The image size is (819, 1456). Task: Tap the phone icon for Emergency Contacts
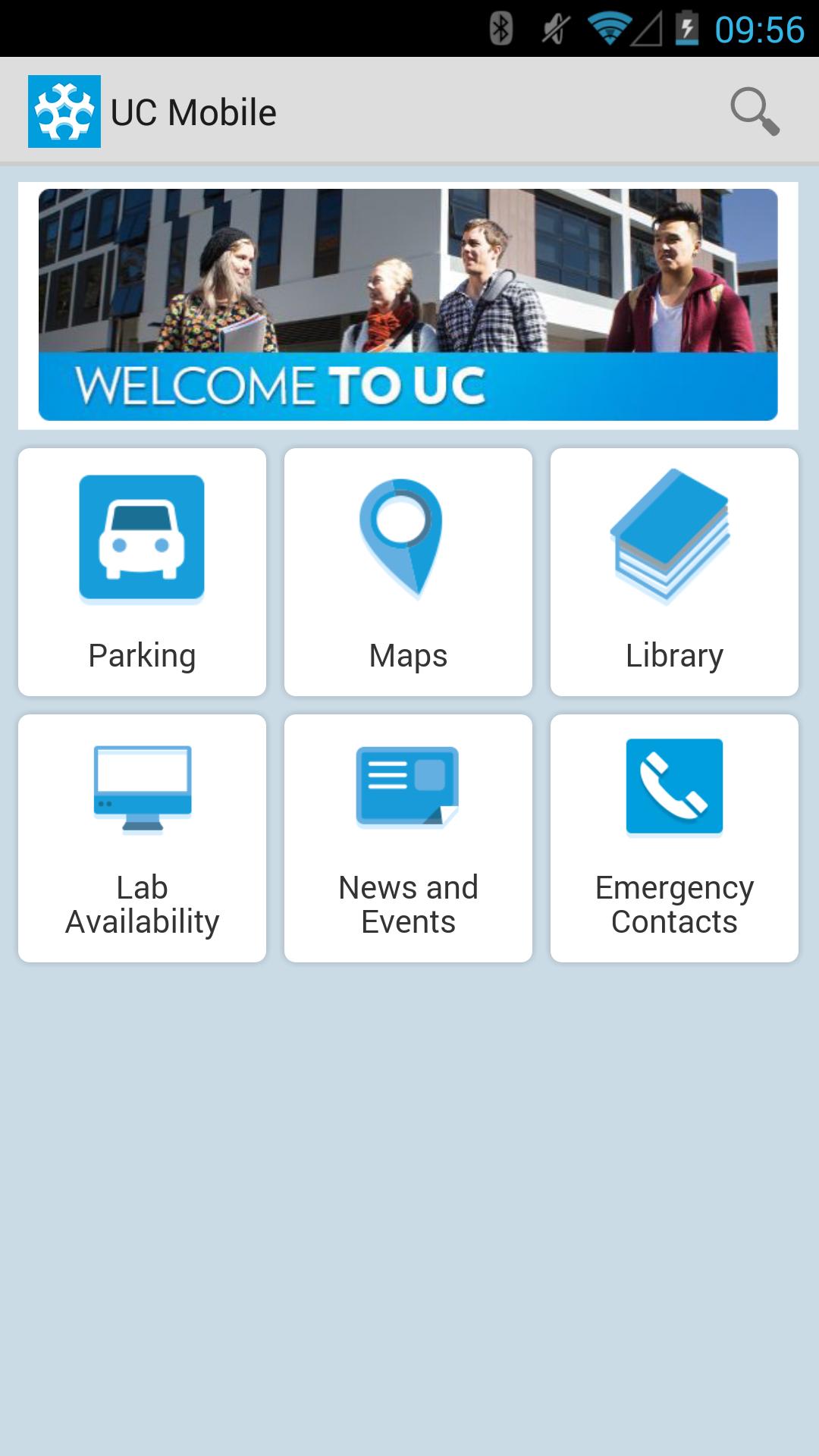coord(673,785)
